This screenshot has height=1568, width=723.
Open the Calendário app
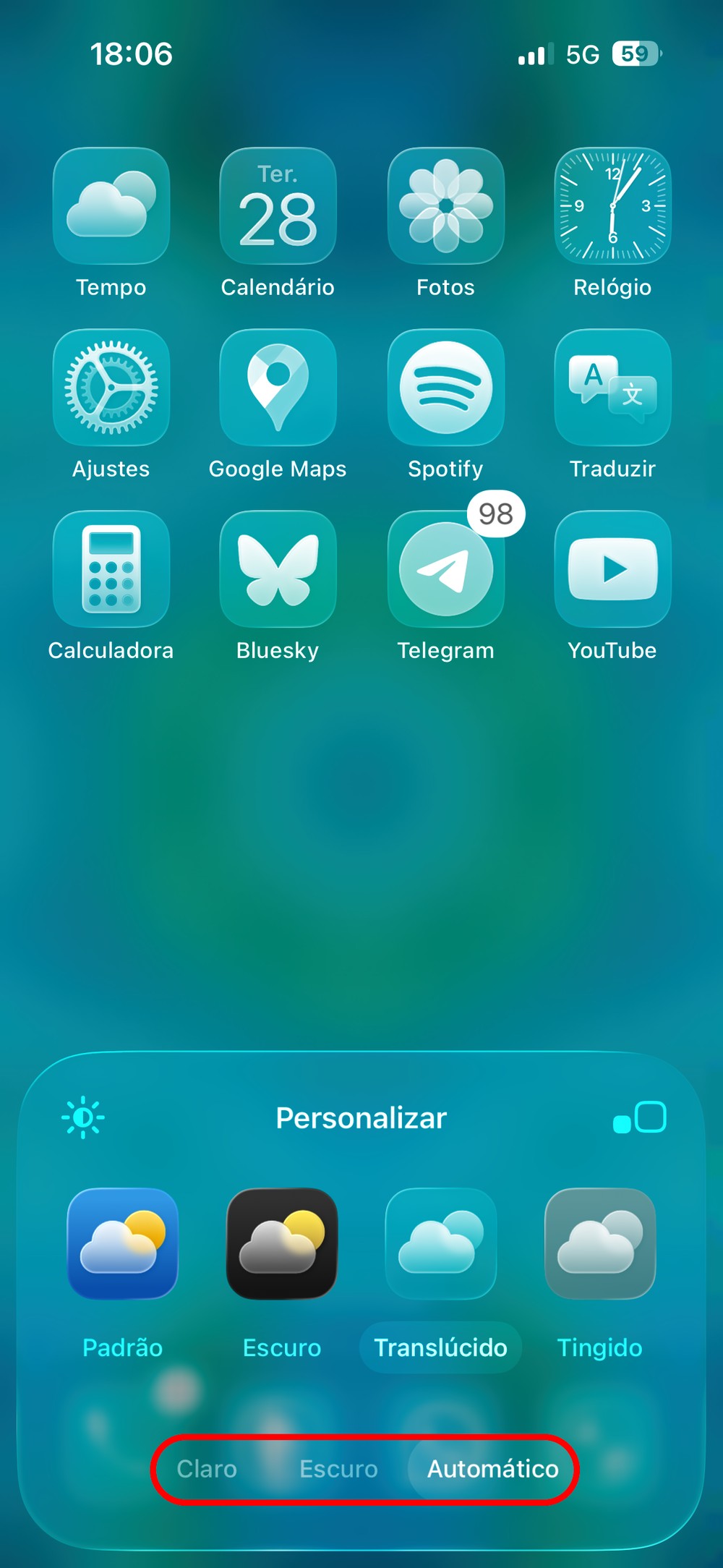point(278,206)
